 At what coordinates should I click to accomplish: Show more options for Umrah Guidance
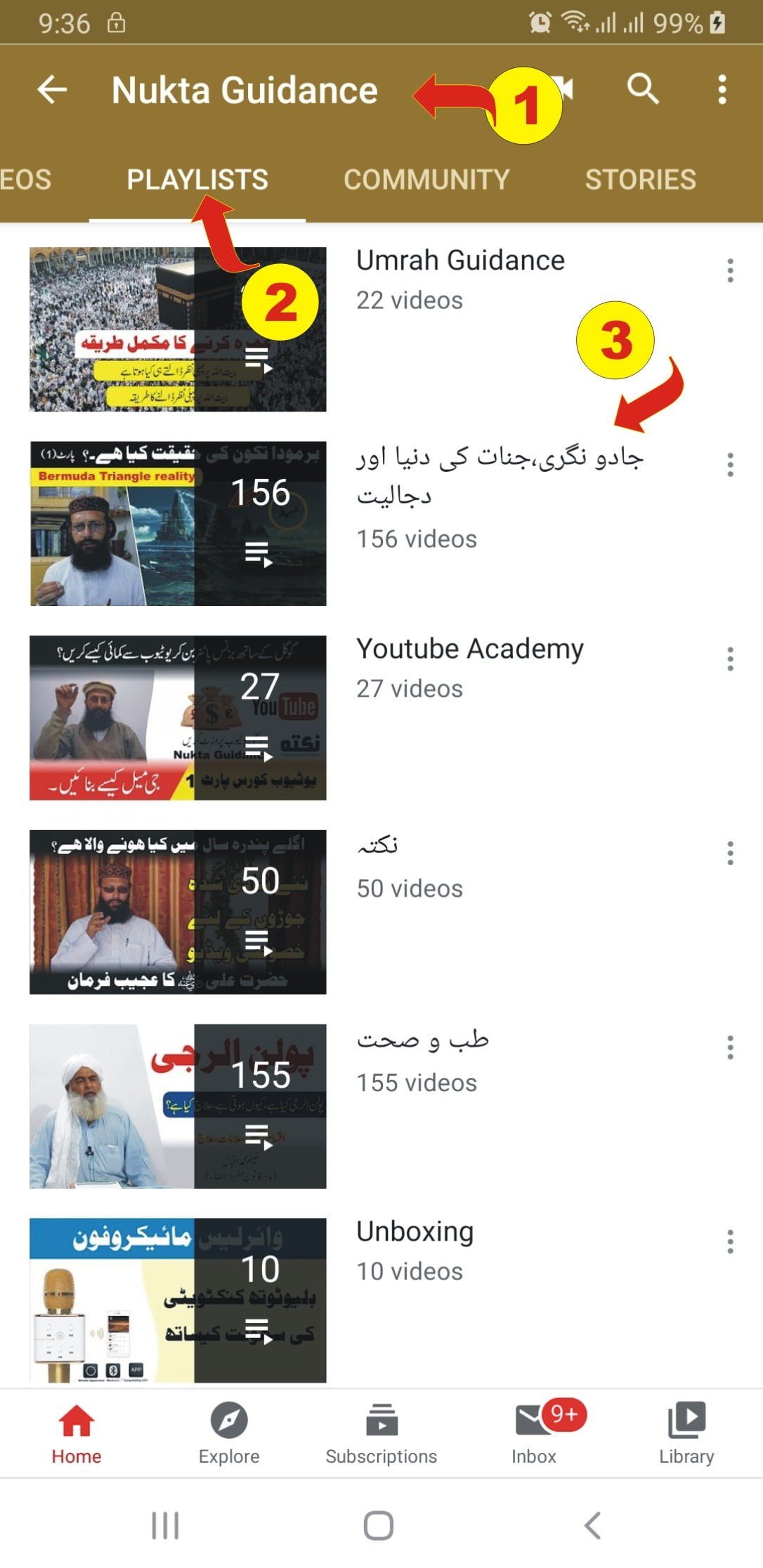[730, 270]
